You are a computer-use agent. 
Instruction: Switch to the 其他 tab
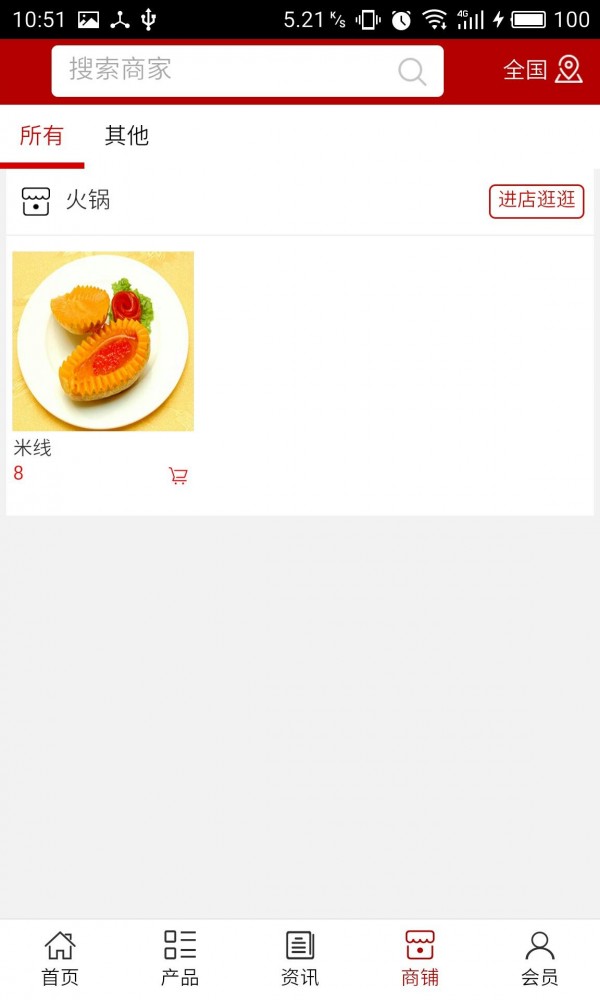(x=127, y=136)
